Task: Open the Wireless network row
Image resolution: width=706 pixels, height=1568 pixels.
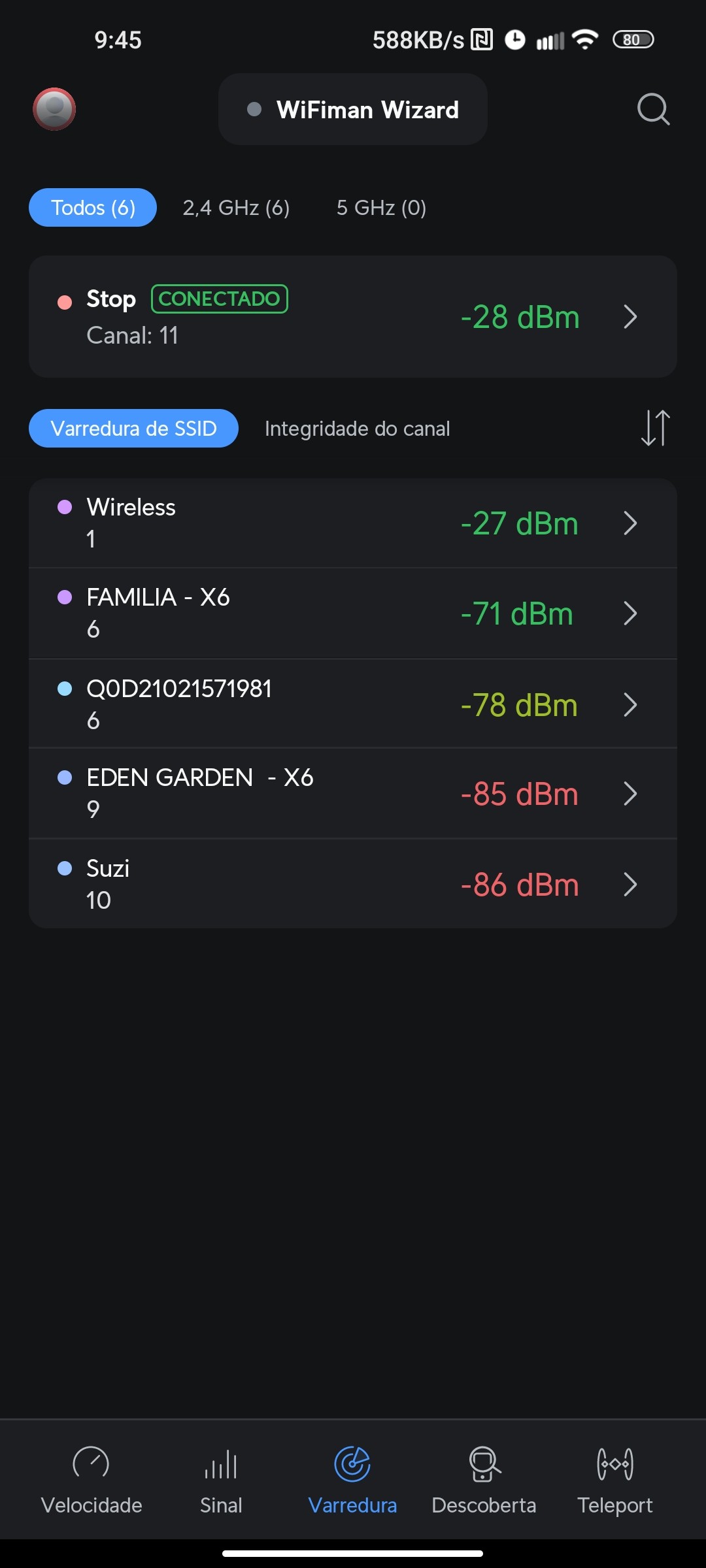Action: coord(353,523)
